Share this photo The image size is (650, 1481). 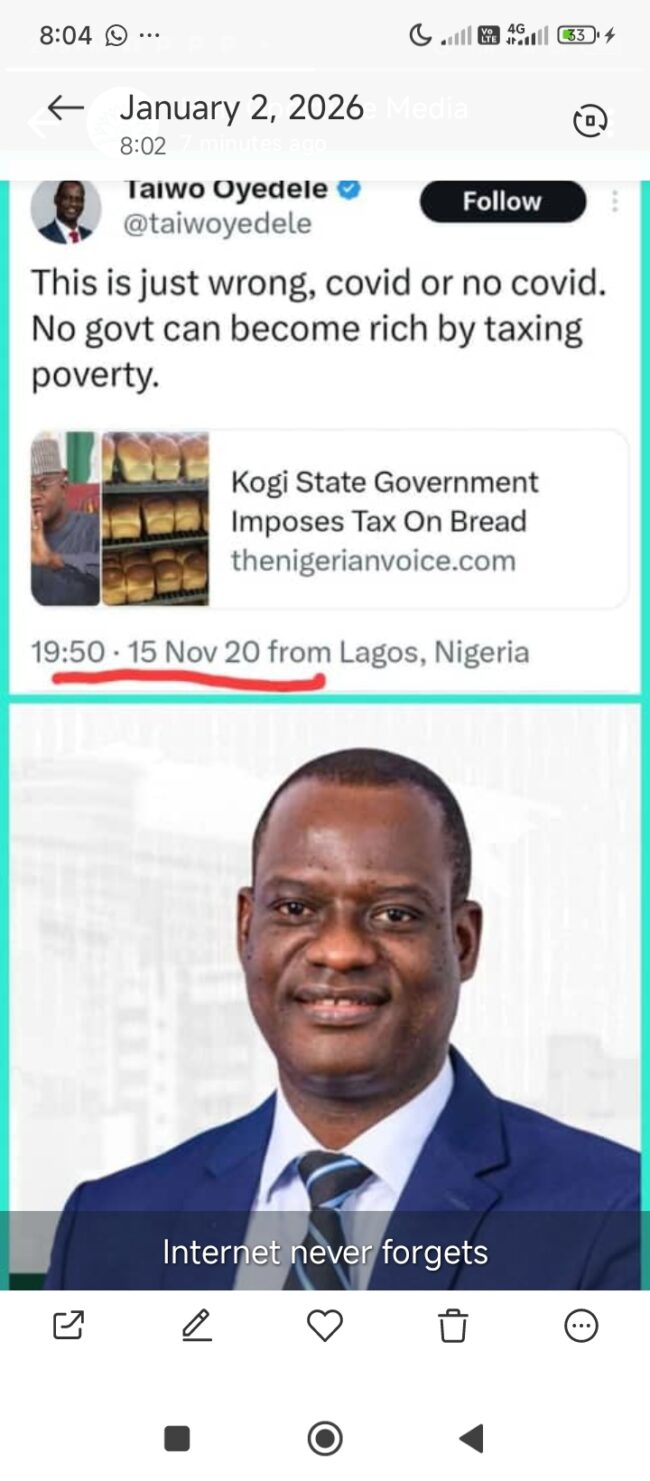[x=68, y=1325]
